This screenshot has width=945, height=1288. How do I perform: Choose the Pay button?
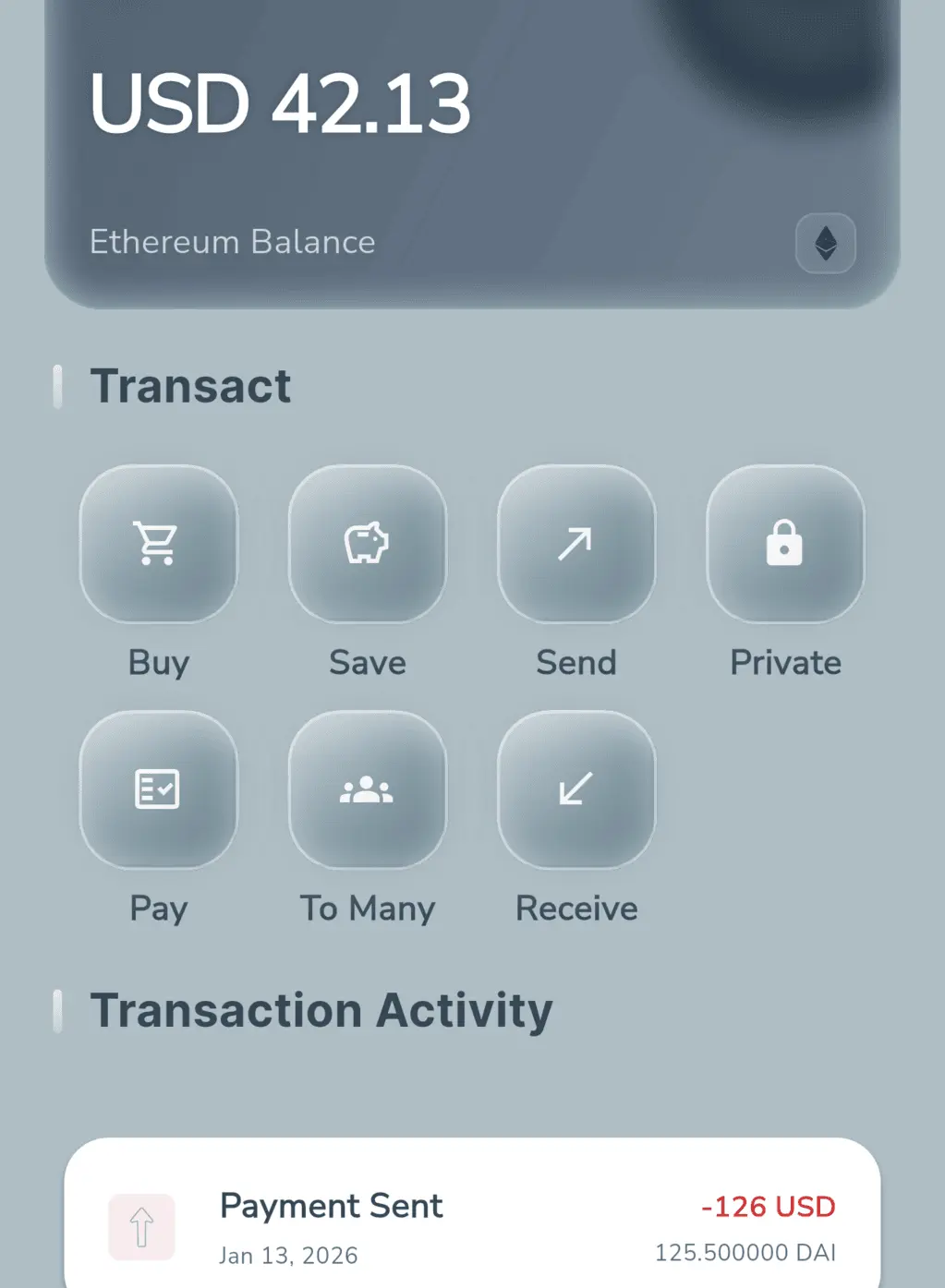[x=158, y=789]
